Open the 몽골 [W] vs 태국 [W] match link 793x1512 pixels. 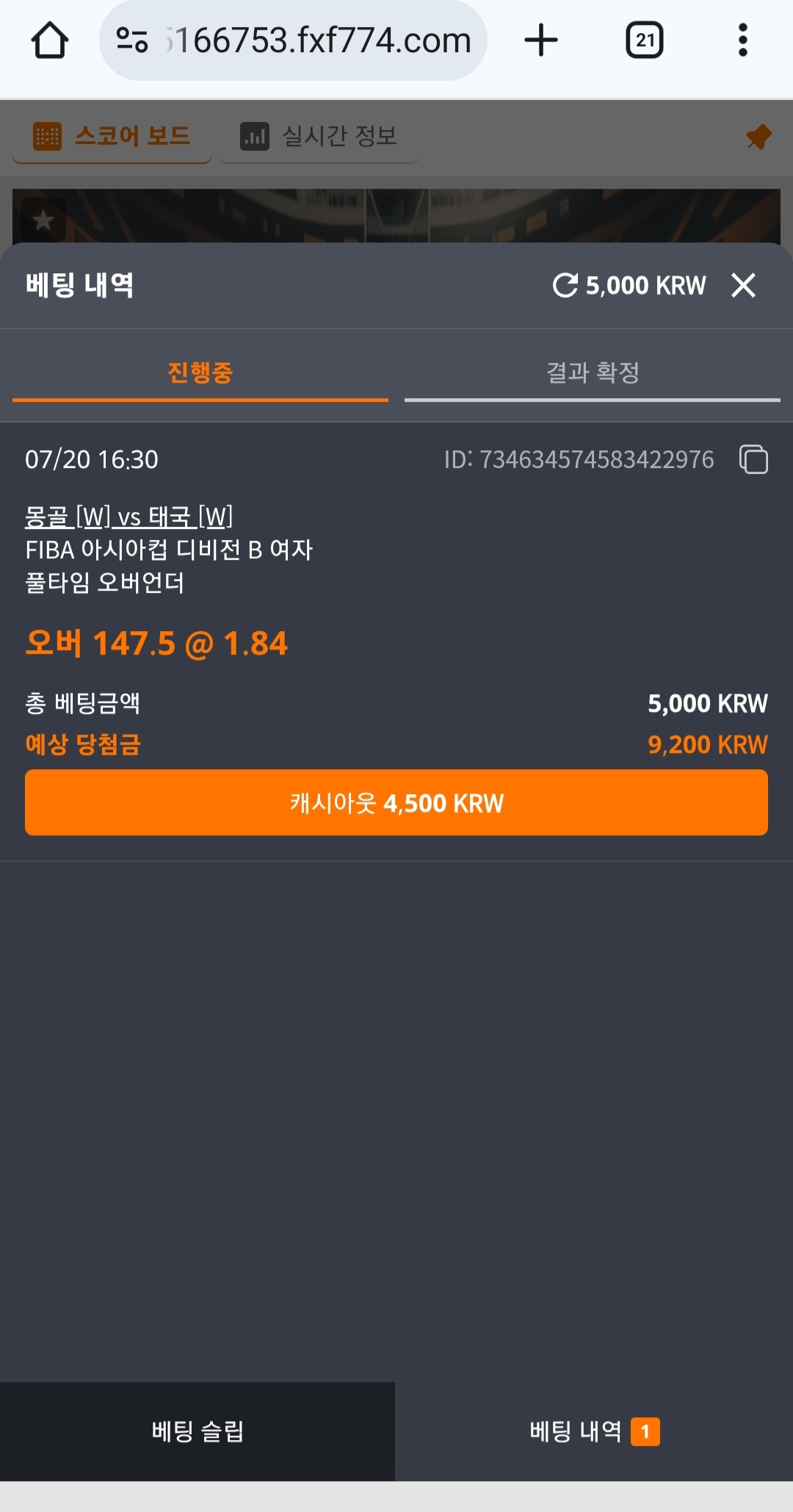tap(129, 516)
